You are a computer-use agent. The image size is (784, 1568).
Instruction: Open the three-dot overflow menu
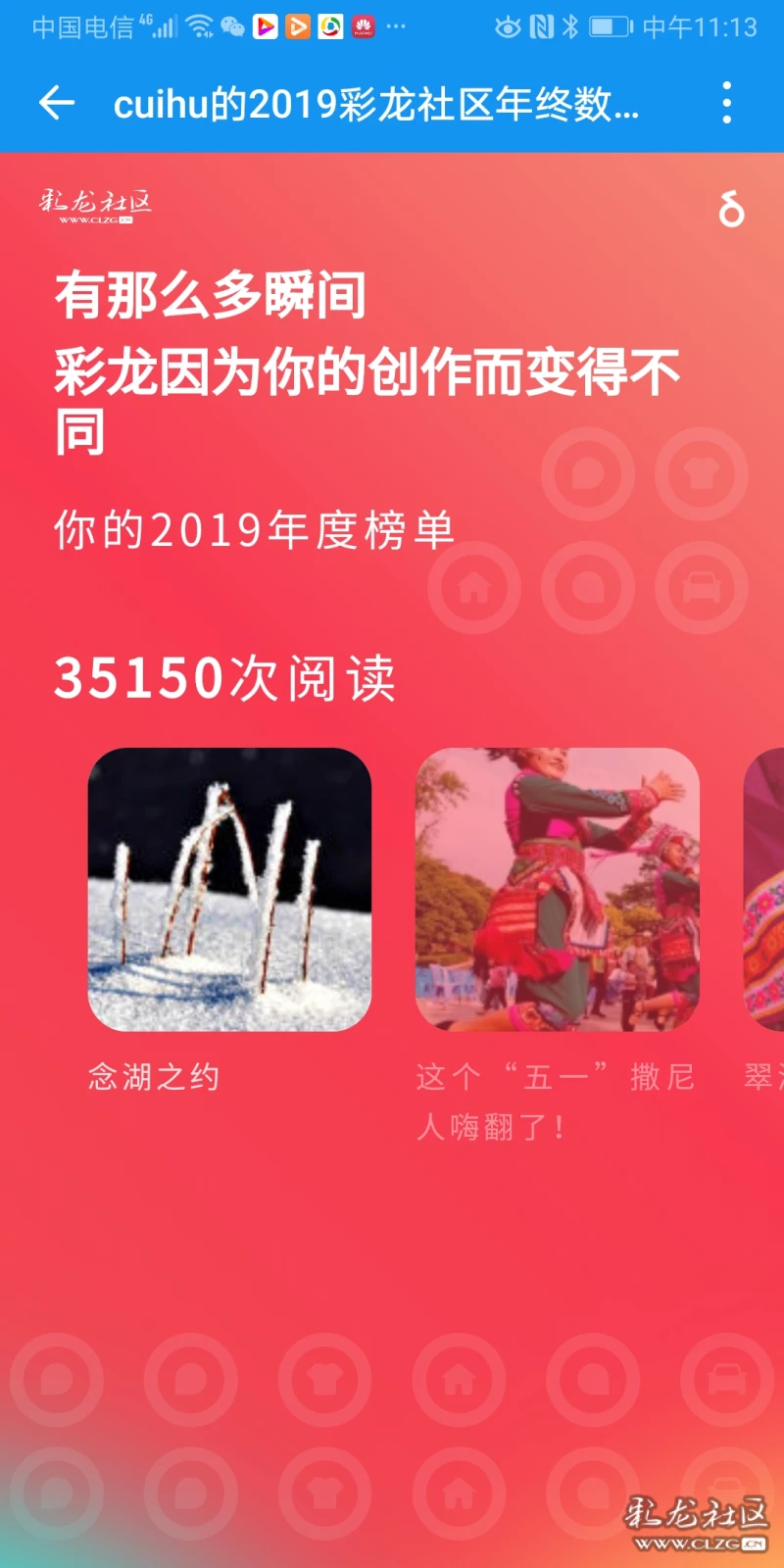point(726,103)
